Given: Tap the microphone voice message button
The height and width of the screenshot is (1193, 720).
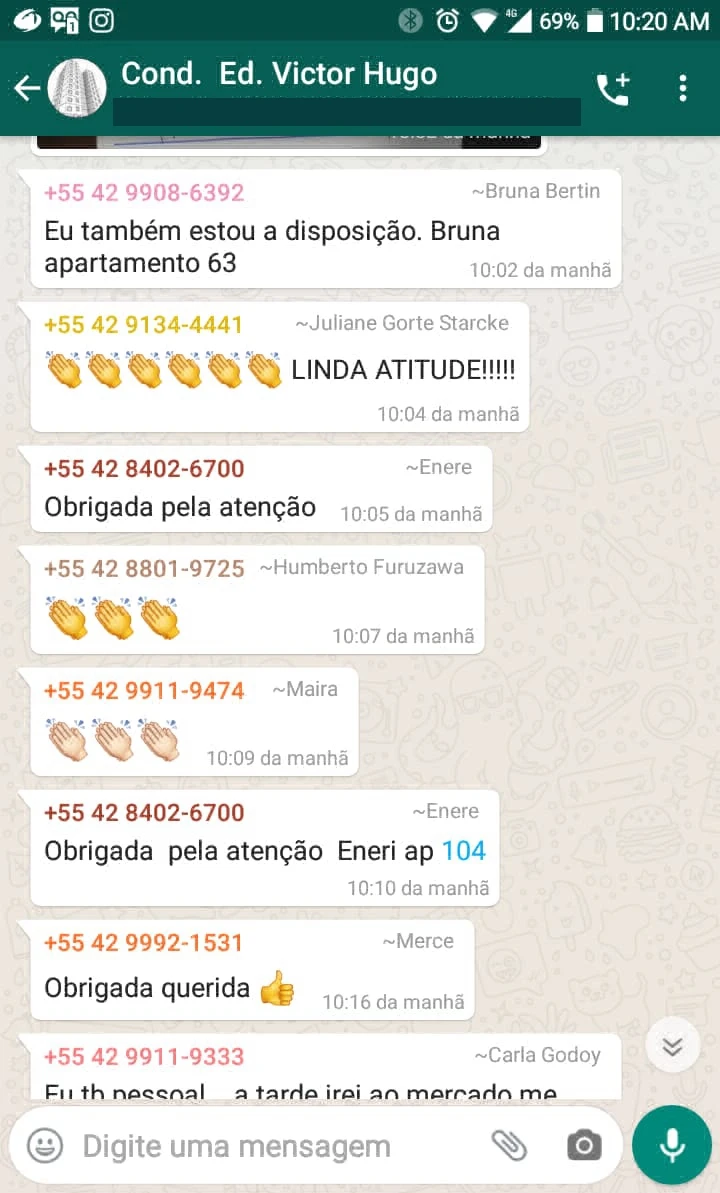Looking at the screenshot, I should tap(672, 1146).
